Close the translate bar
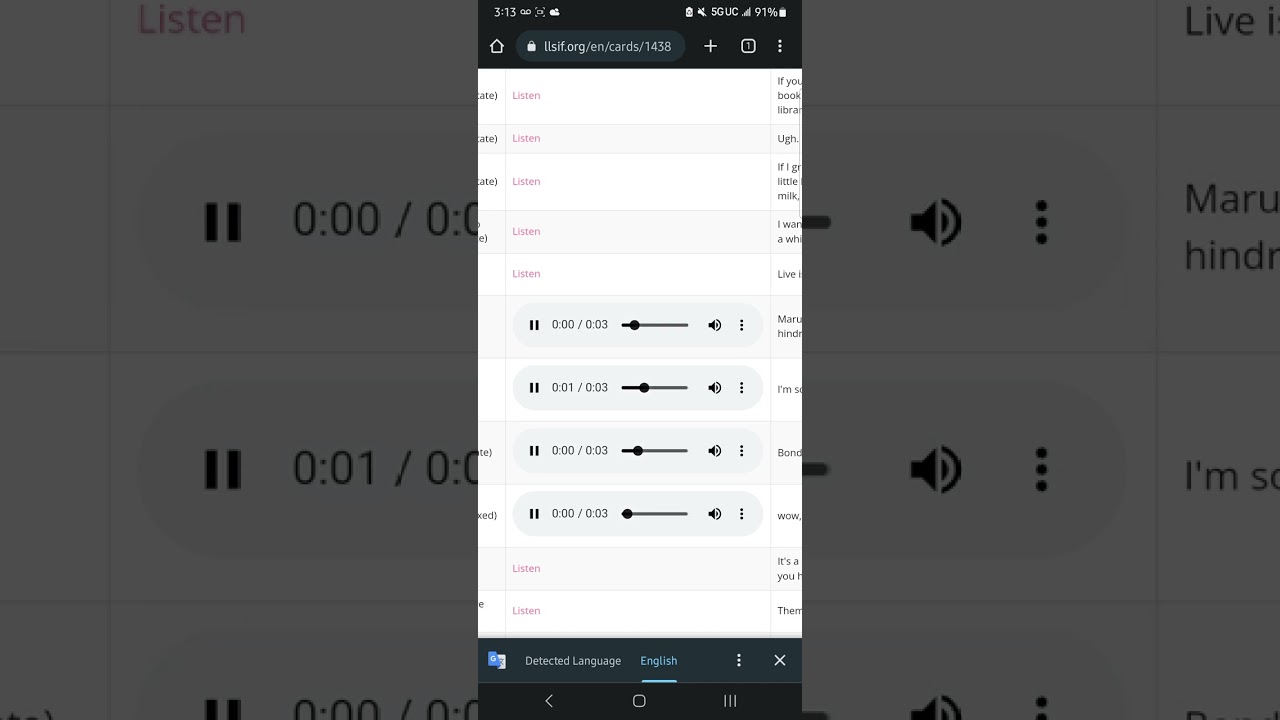This screenshot has height=720, width=1280. 780,661
